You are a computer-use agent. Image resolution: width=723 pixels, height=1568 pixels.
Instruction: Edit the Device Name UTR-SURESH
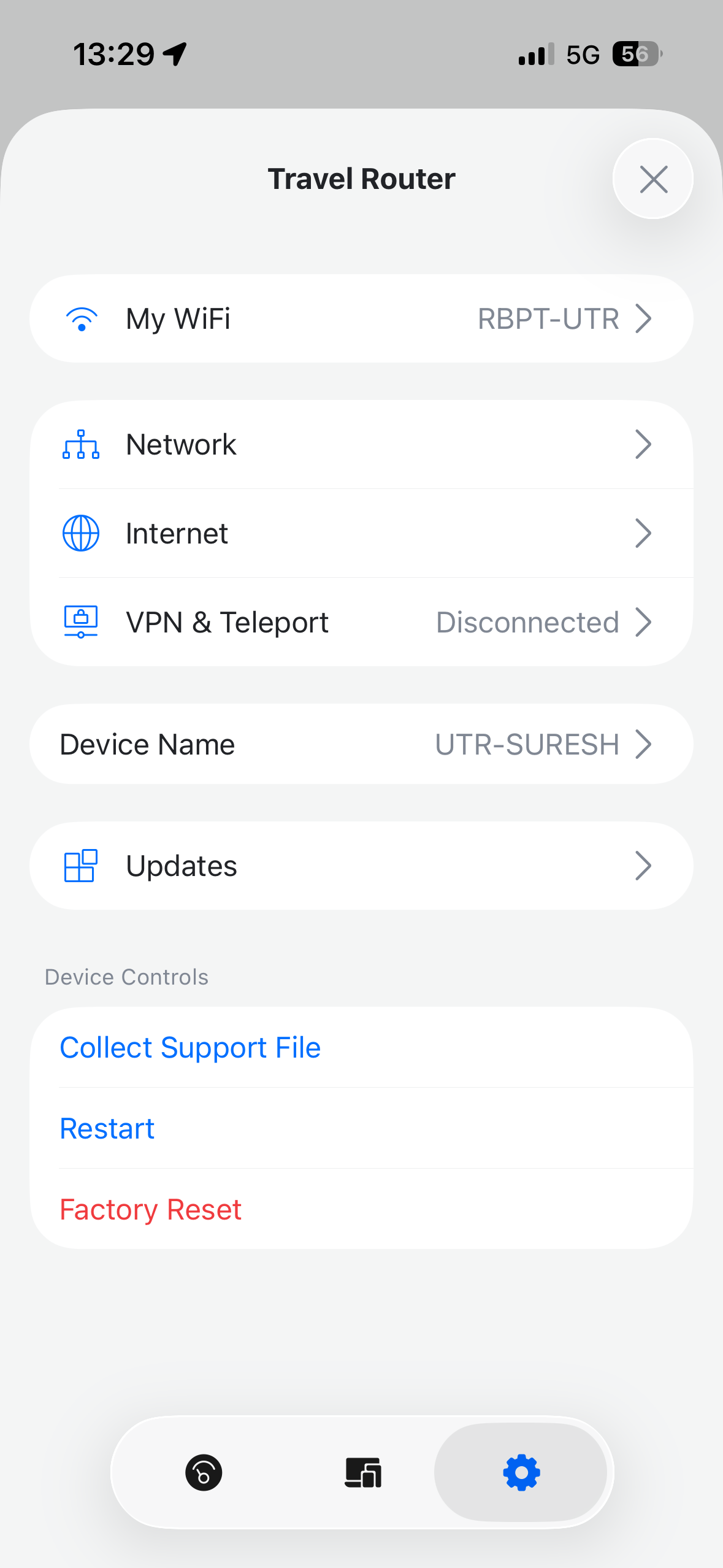[361, 744]
